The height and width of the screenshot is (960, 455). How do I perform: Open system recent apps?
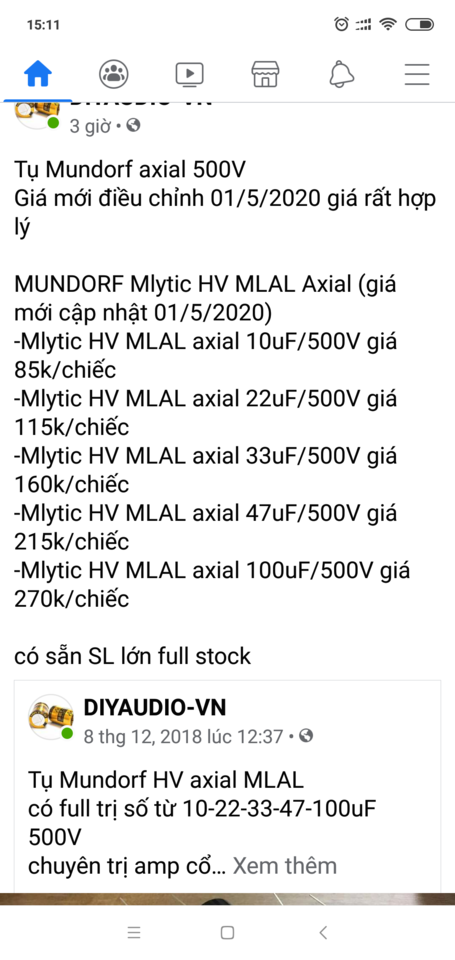[x=134, y=932]
